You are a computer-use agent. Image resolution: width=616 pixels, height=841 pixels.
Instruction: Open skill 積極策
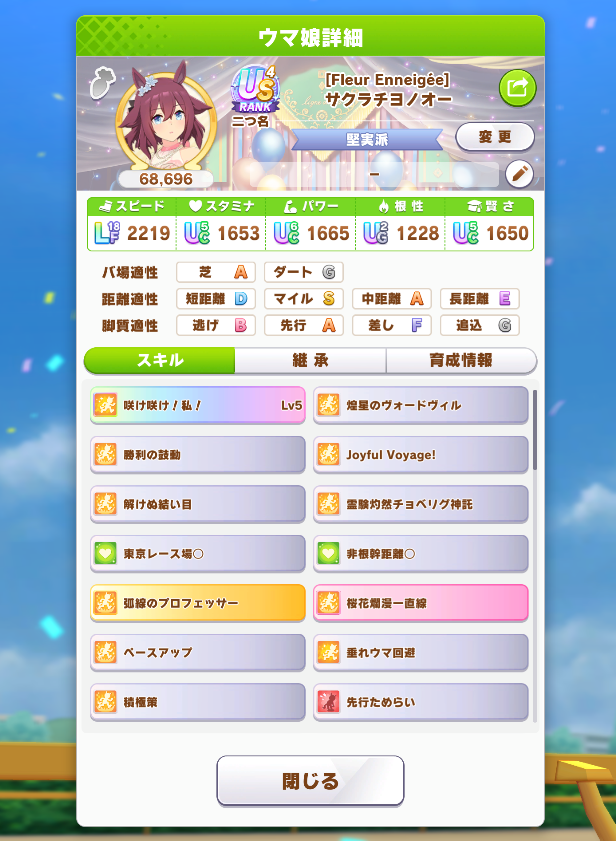(x=197, y=702)
